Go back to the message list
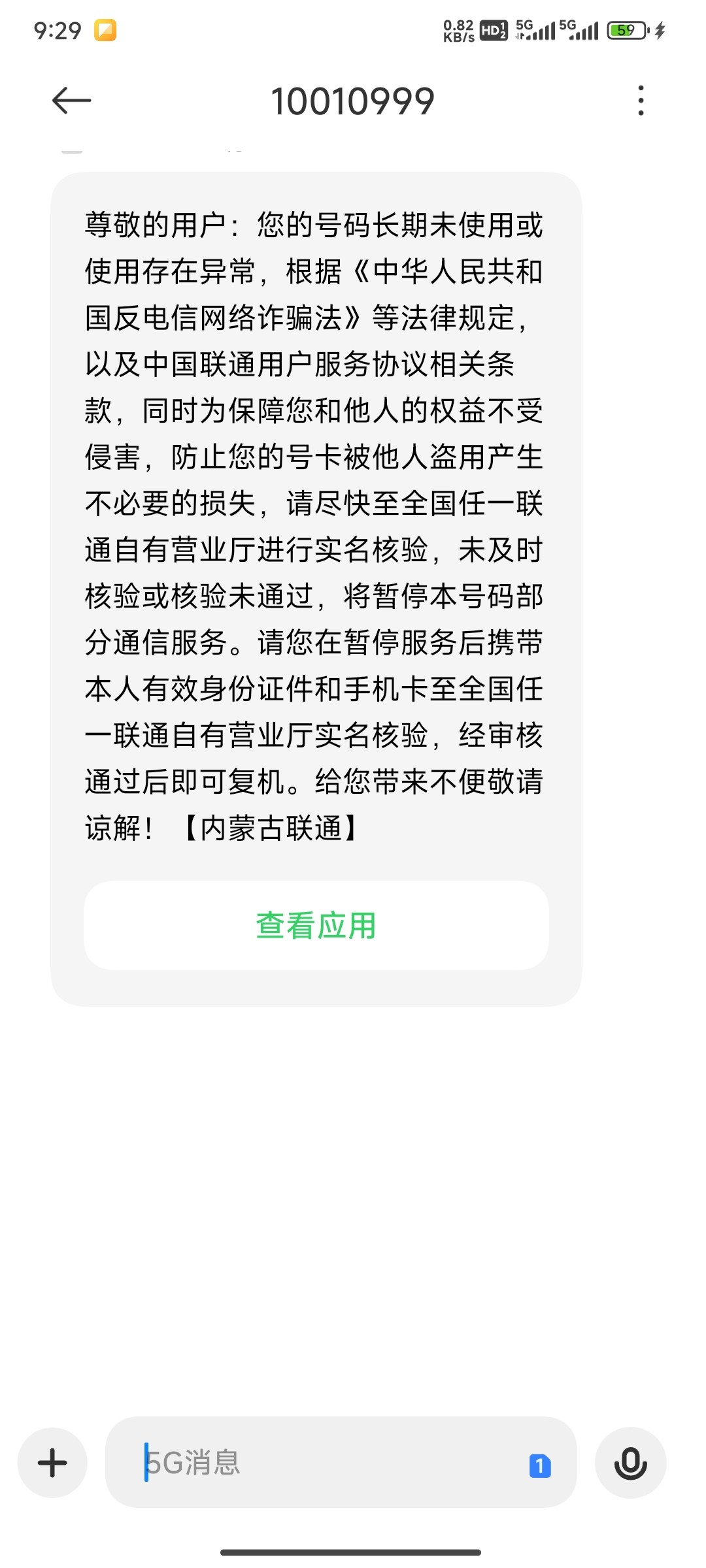Screen dimensions: 706x1568 (71, 101)
